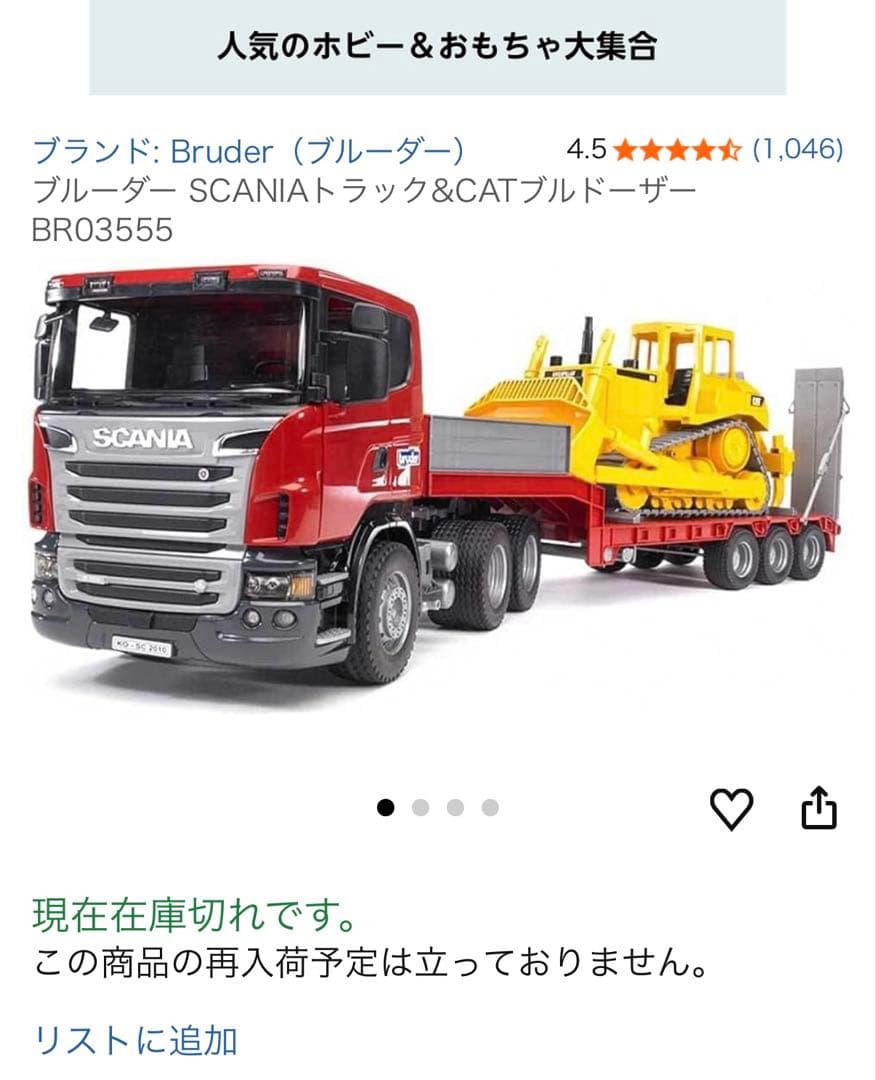
Task: Open the SCANIA truck product image
Action: [437, 480]
